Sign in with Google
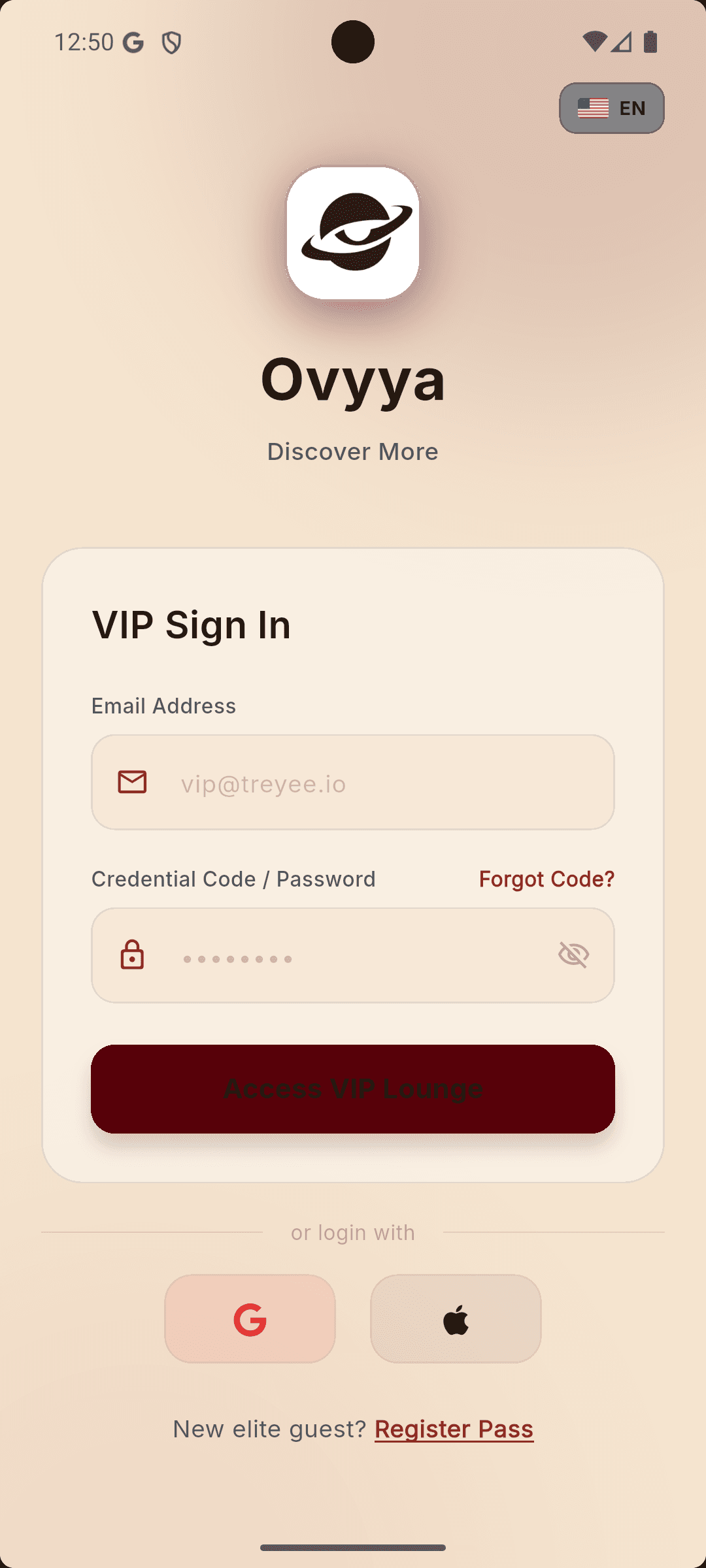This screenshot has width=706, height=1568. pyautogui.click(x=250, y=1318)
